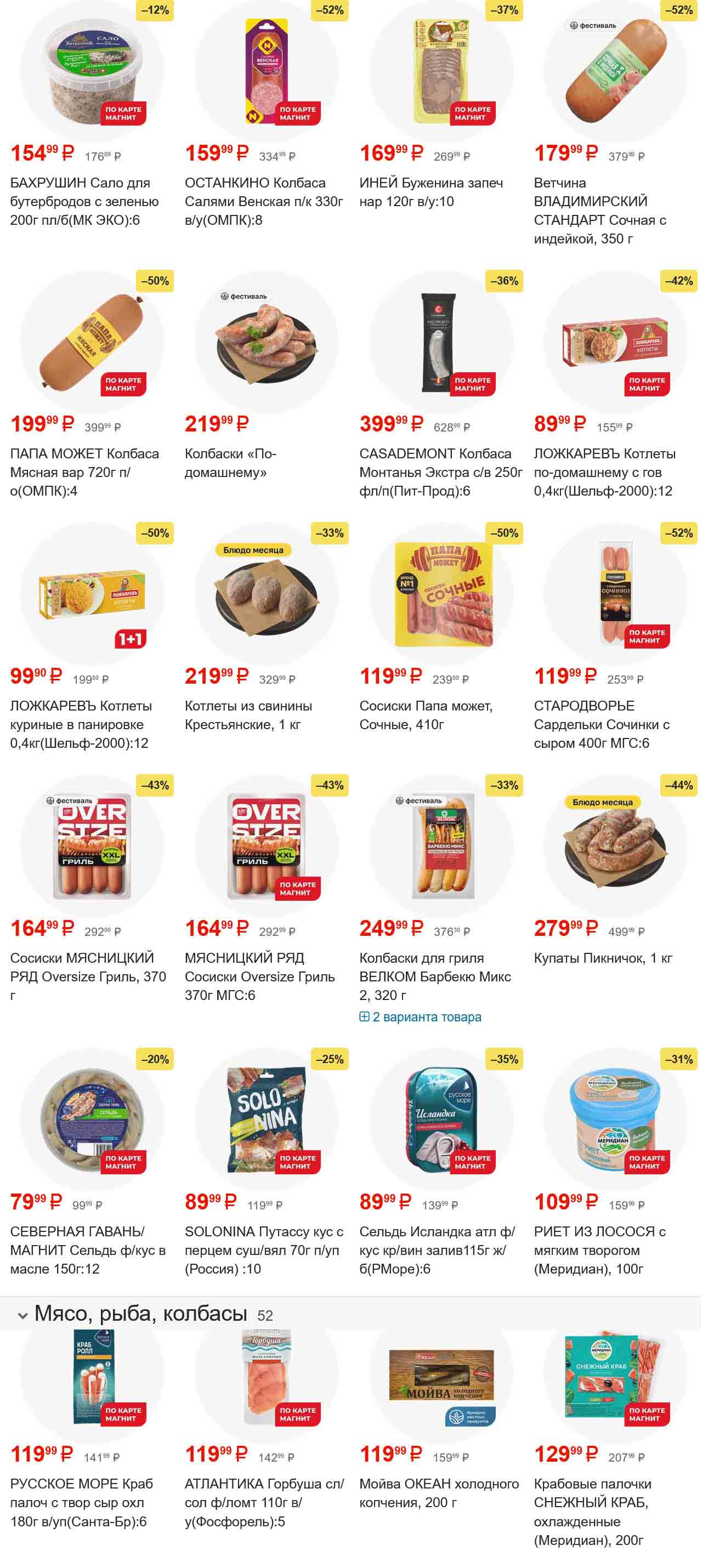Collapse the Мясо, рыба, колбасы section
708x1568 pixels.
pyautogui.click(x=22, y=1315)
